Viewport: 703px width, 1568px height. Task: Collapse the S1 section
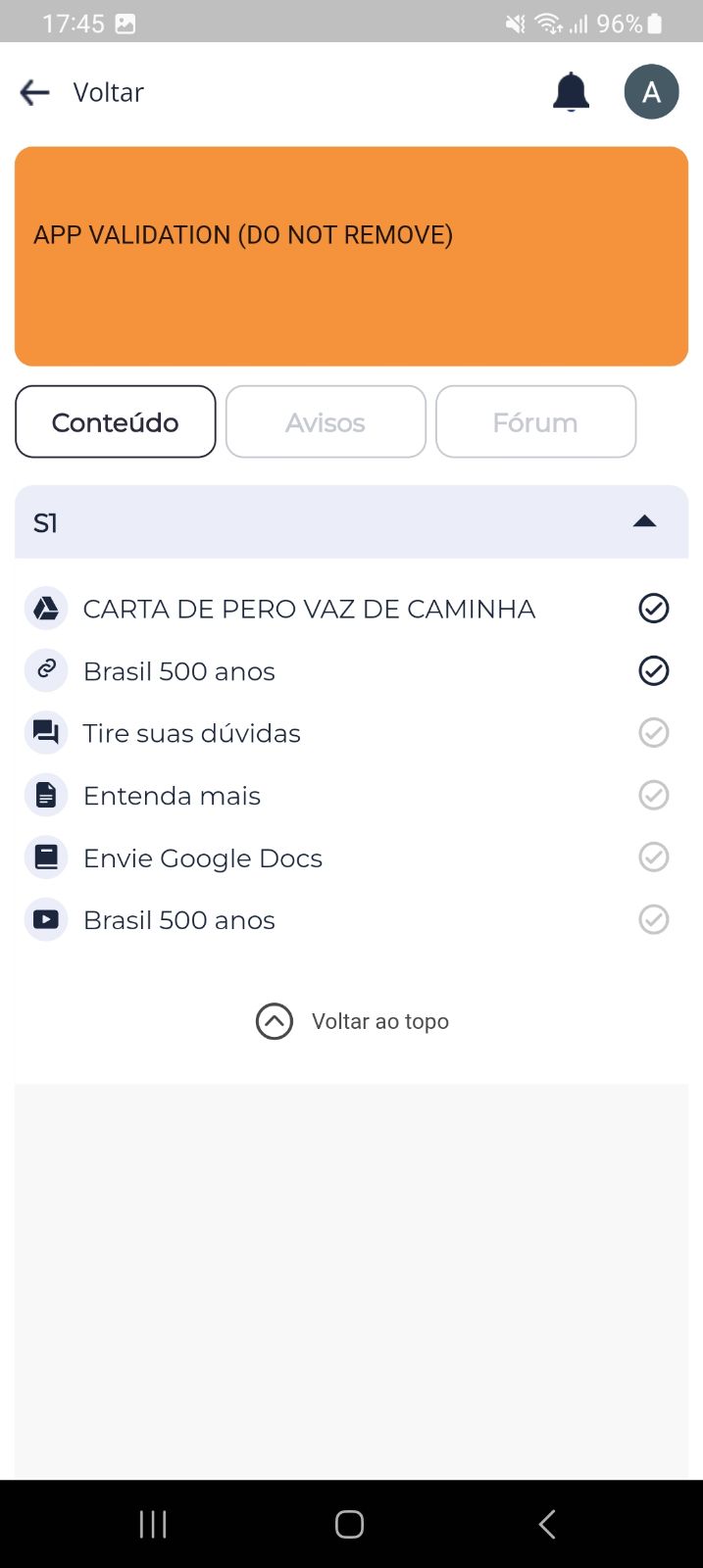click(x=644, y=521)
